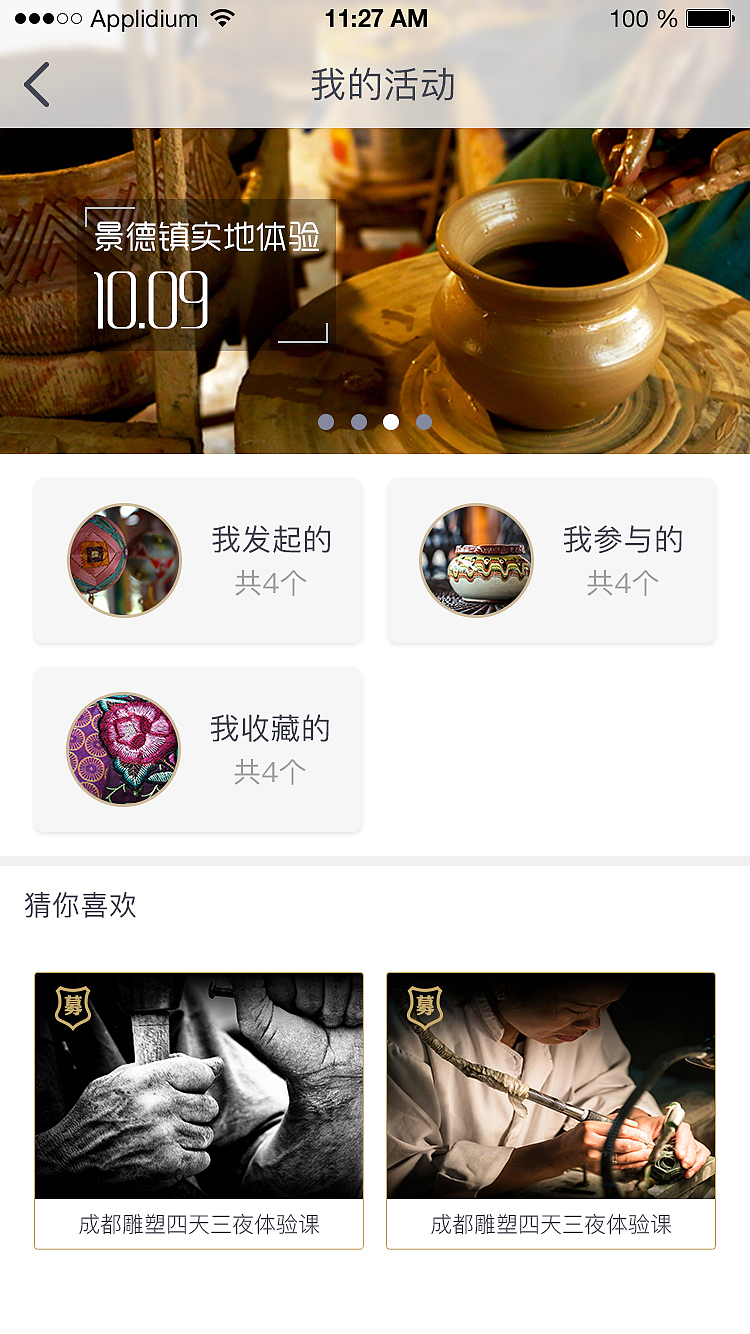Select the first carousel dot

pyautogui.click(x=325, y=421)
